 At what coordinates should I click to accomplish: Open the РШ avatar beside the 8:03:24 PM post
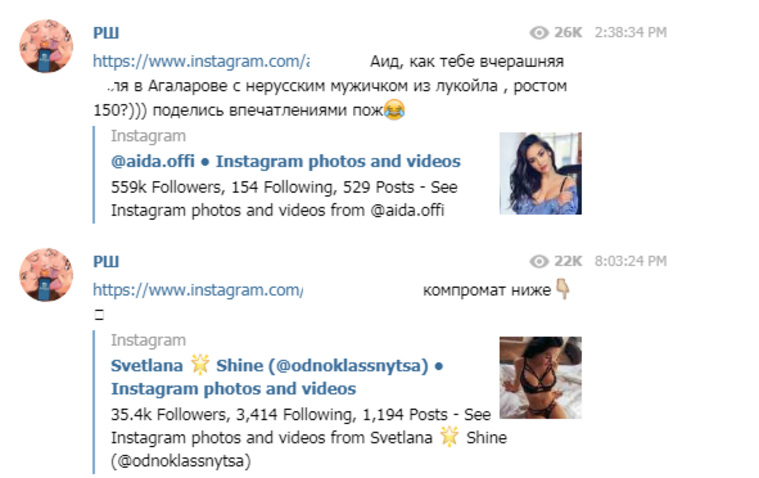pos(47,275)
